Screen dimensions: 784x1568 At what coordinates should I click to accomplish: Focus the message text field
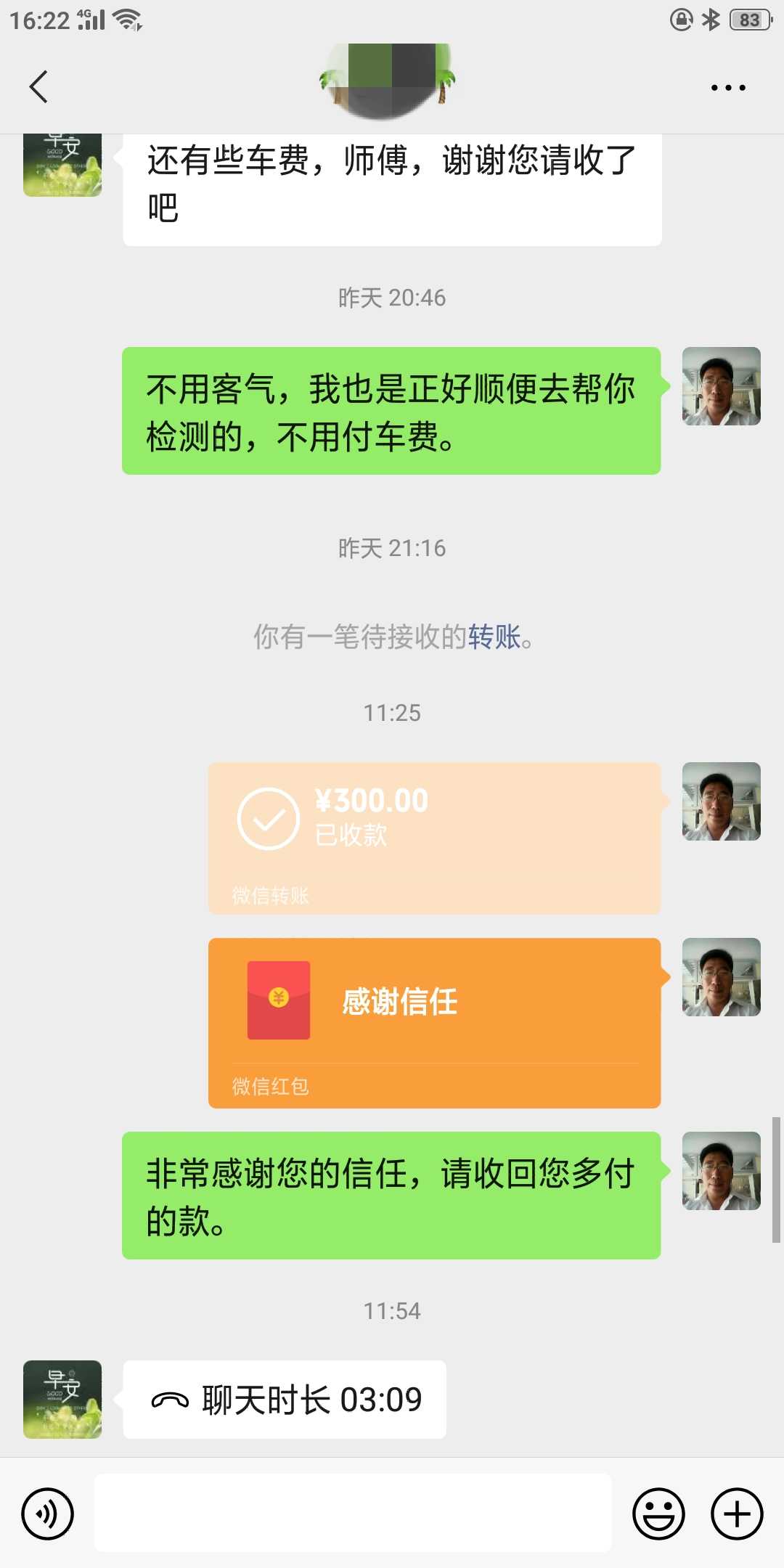[x=353, y=1512]
